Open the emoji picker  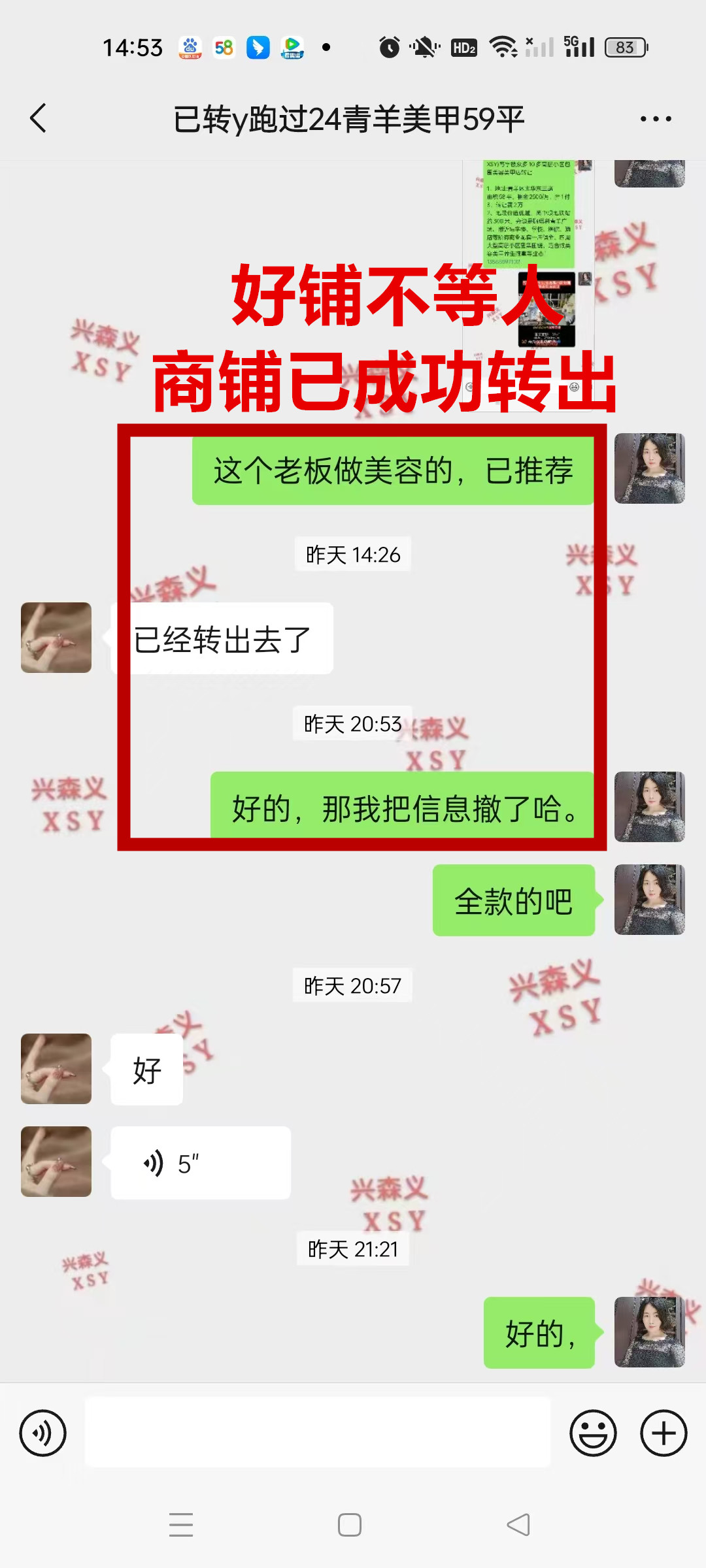[x=593, y=1433]
